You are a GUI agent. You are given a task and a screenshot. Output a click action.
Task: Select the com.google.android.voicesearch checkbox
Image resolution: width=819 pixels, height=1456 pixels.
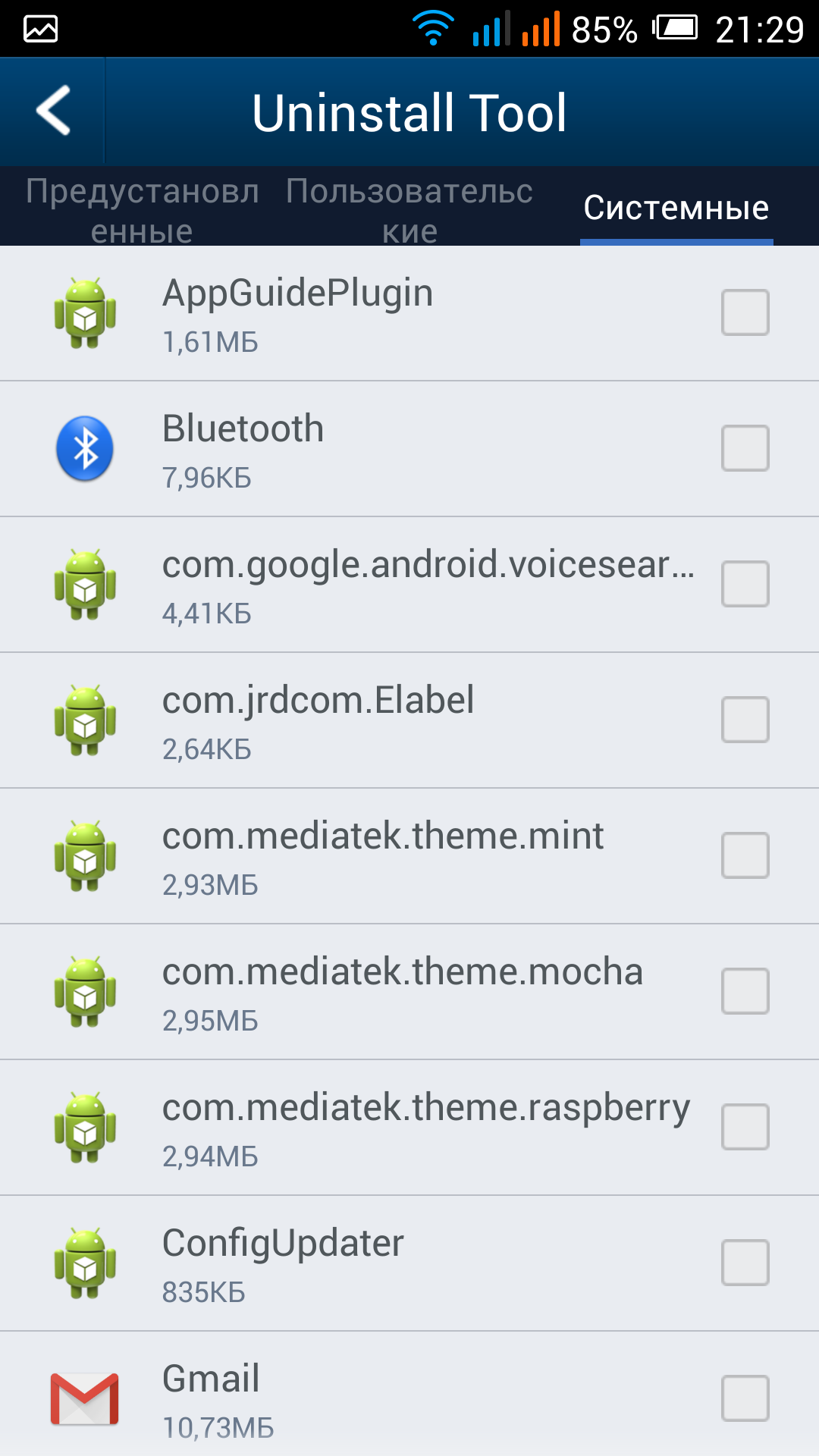(745, 584)
